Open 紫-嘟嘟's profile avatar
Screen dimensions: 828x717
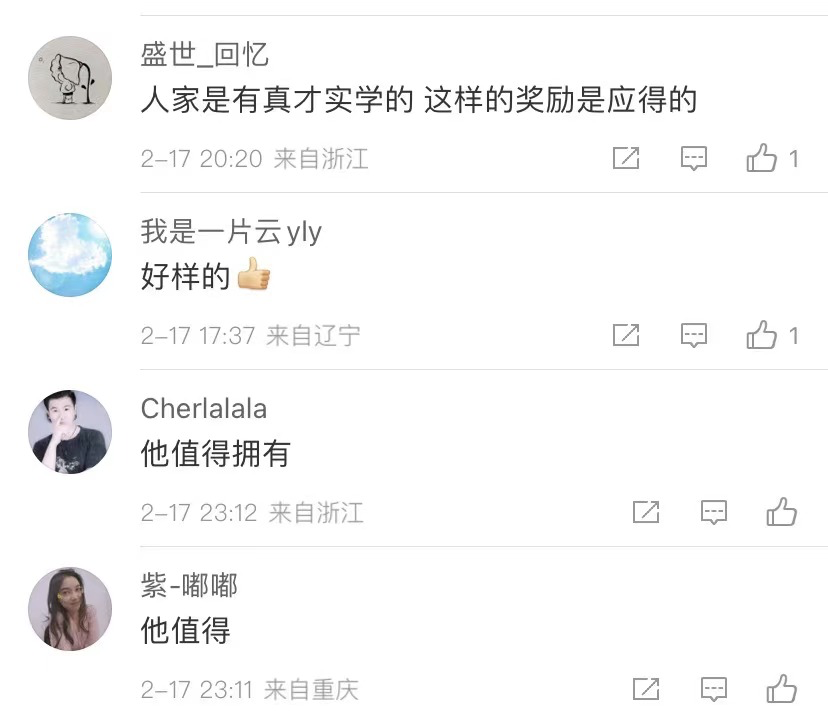point(69,609)
